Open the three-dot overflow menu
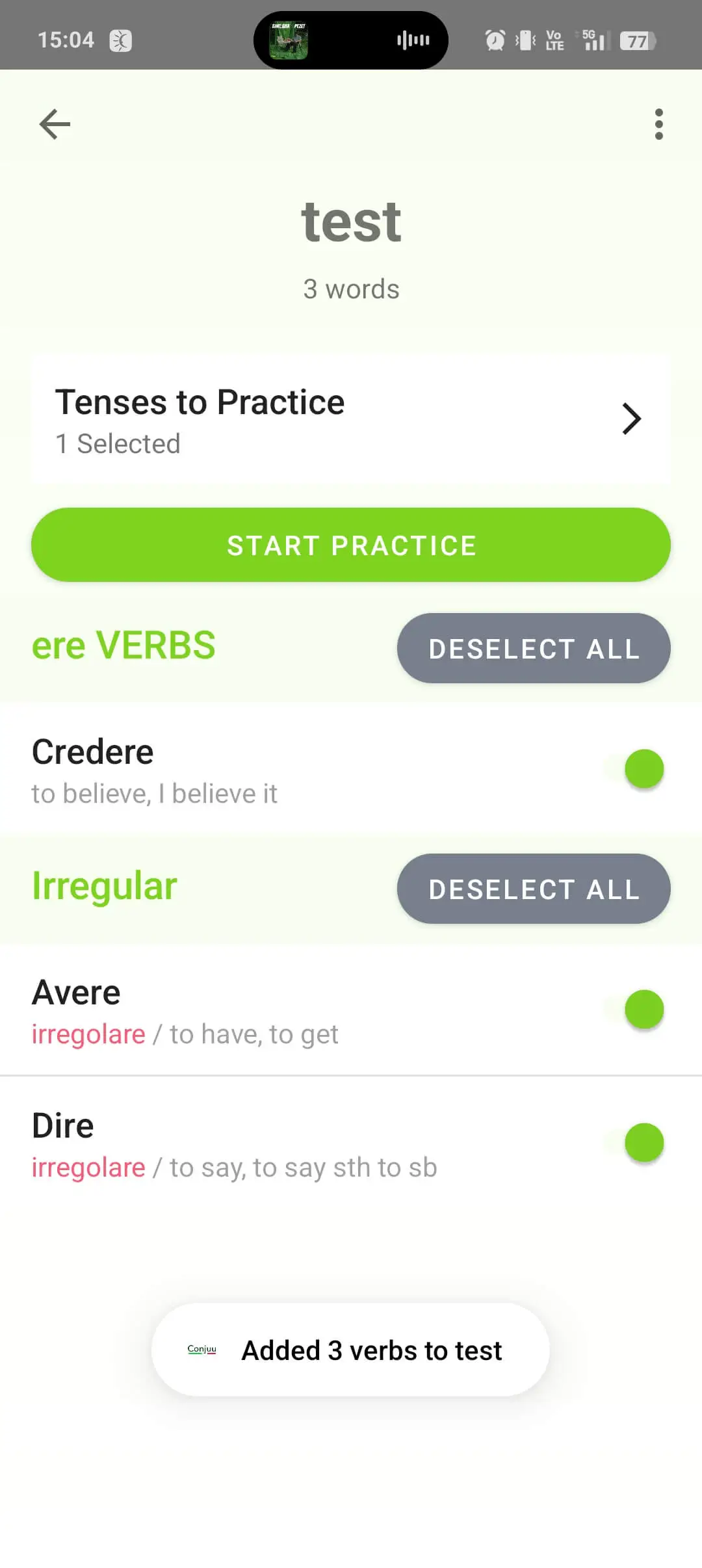The height and width of the screenshot is (1568, 702). [x=658, y=124]
